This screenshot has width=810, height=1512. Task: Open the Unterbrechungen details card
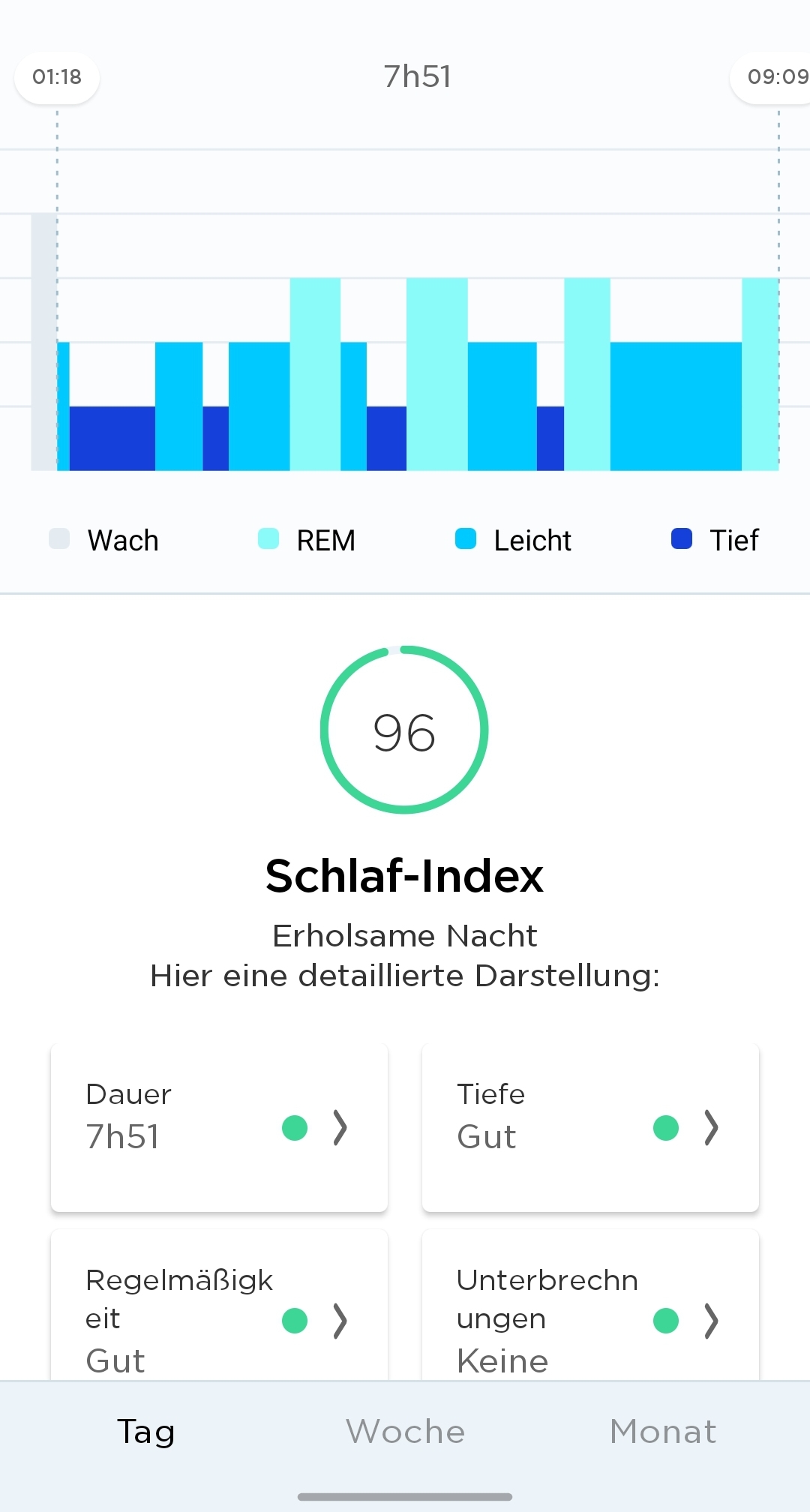point(590,1305)
